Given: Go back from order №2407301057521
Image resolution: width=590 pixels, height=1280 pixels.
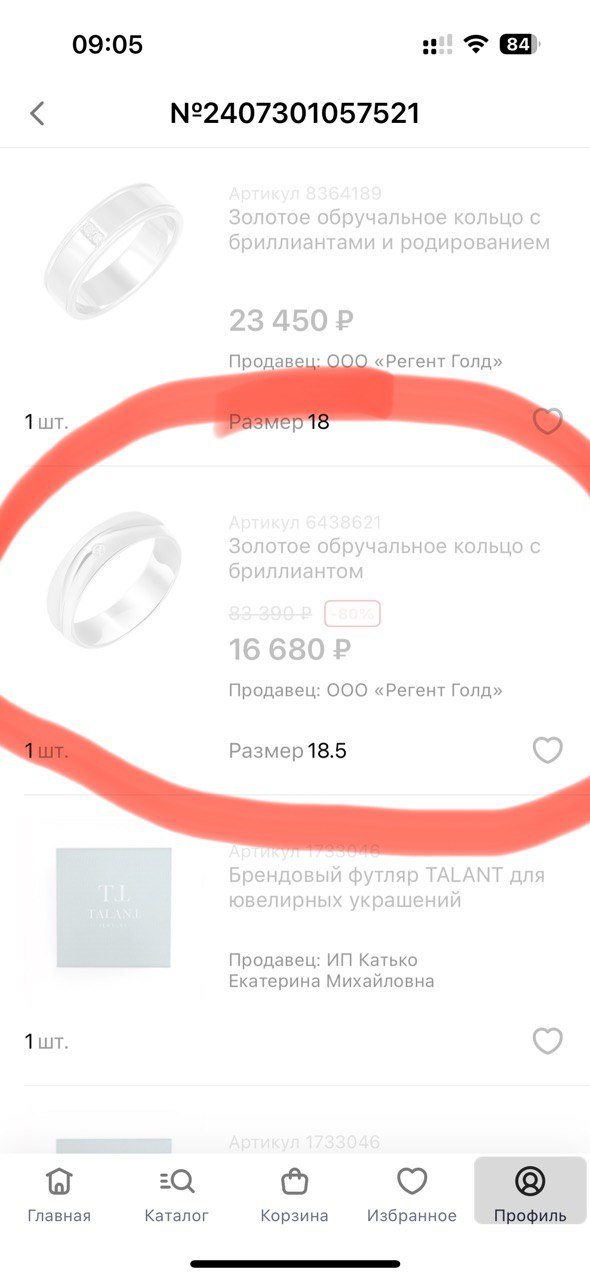Looking at the screenshot, I should coord(38,113).
